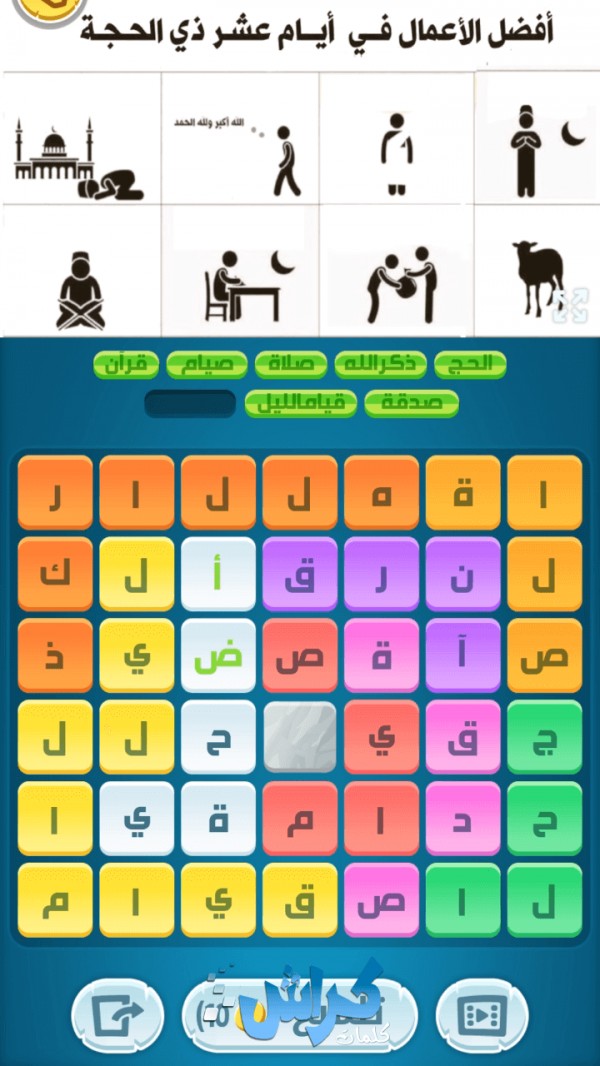Tap the white أ letter tile

218,574
